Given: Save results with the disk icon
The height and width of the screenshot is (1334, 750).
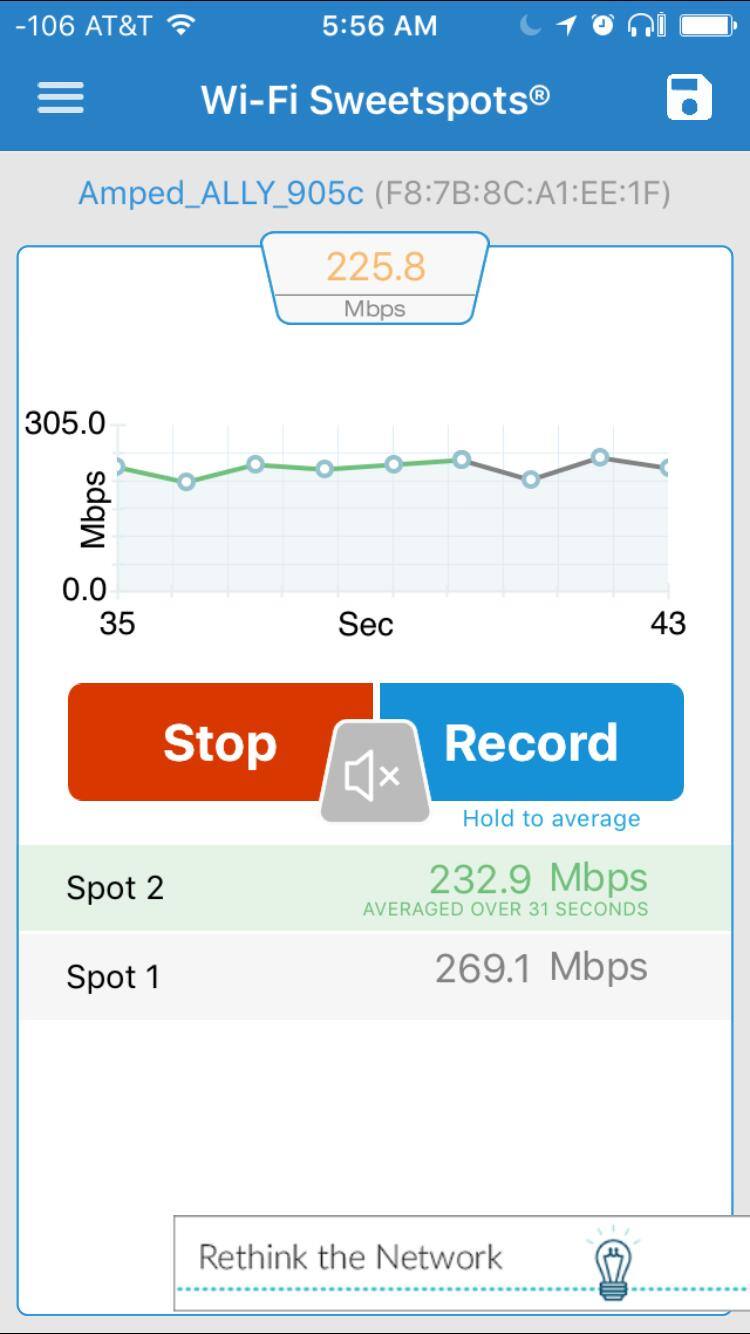Looking at the screenshot, I should pos(689,98).
